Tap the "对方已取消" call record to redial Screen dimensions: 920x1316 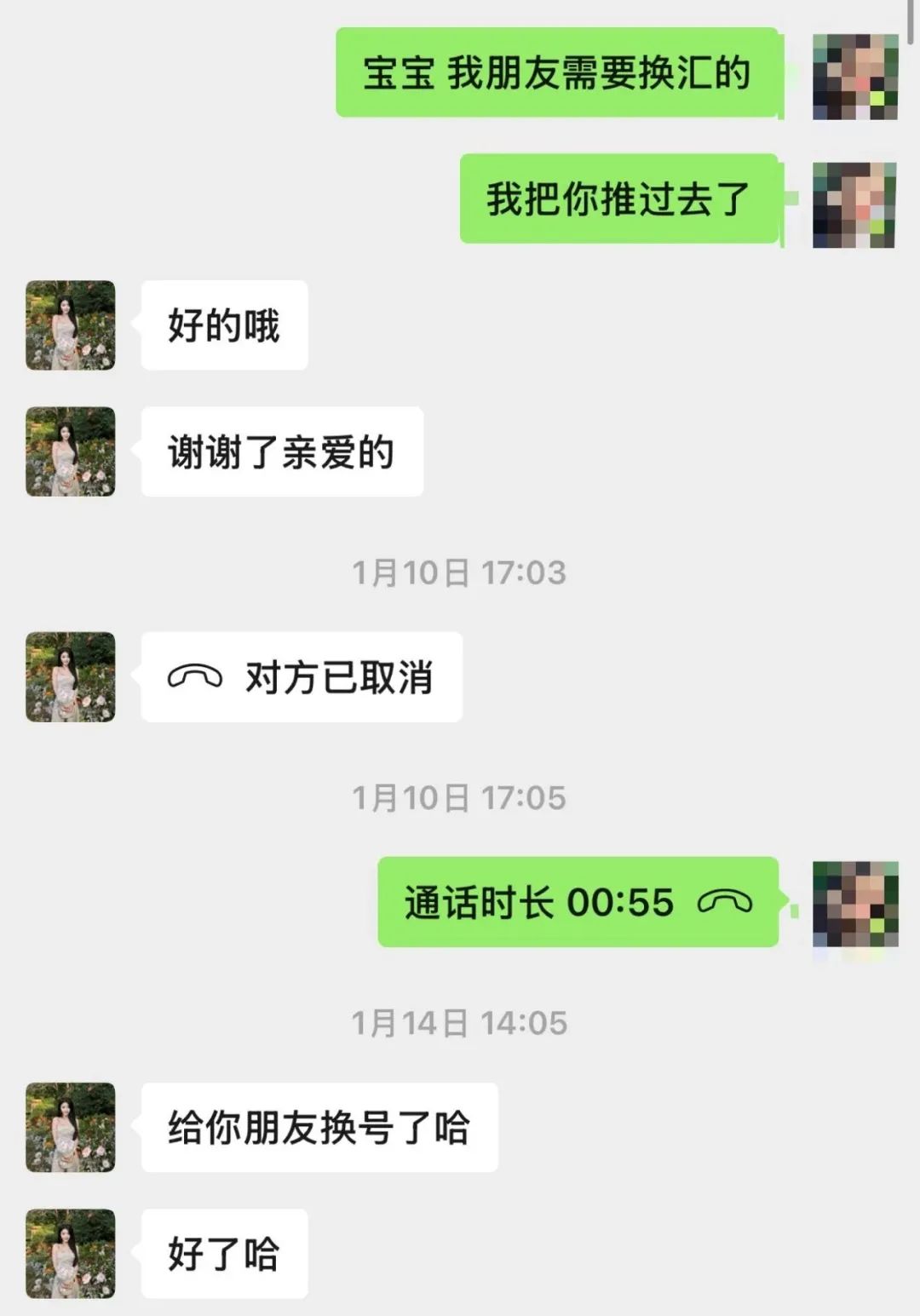pyautogui.click(x=302, y=677)
